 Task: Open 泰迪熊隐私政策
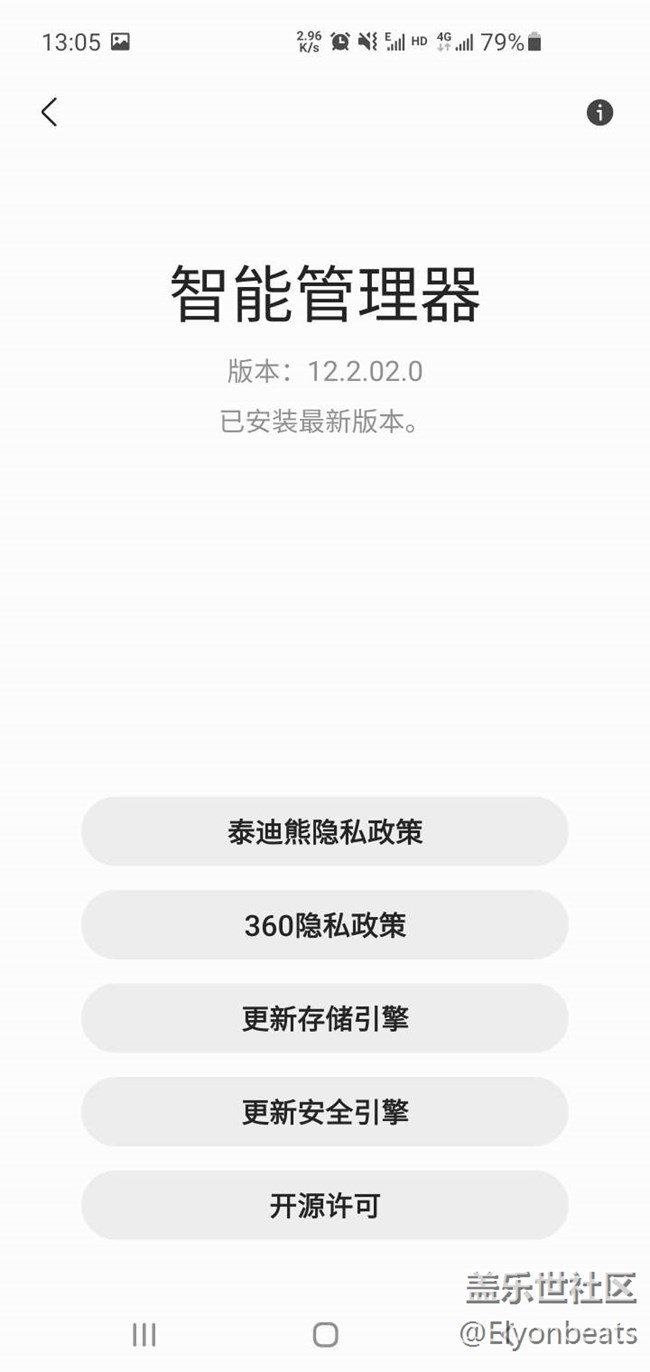coord(325,831)
